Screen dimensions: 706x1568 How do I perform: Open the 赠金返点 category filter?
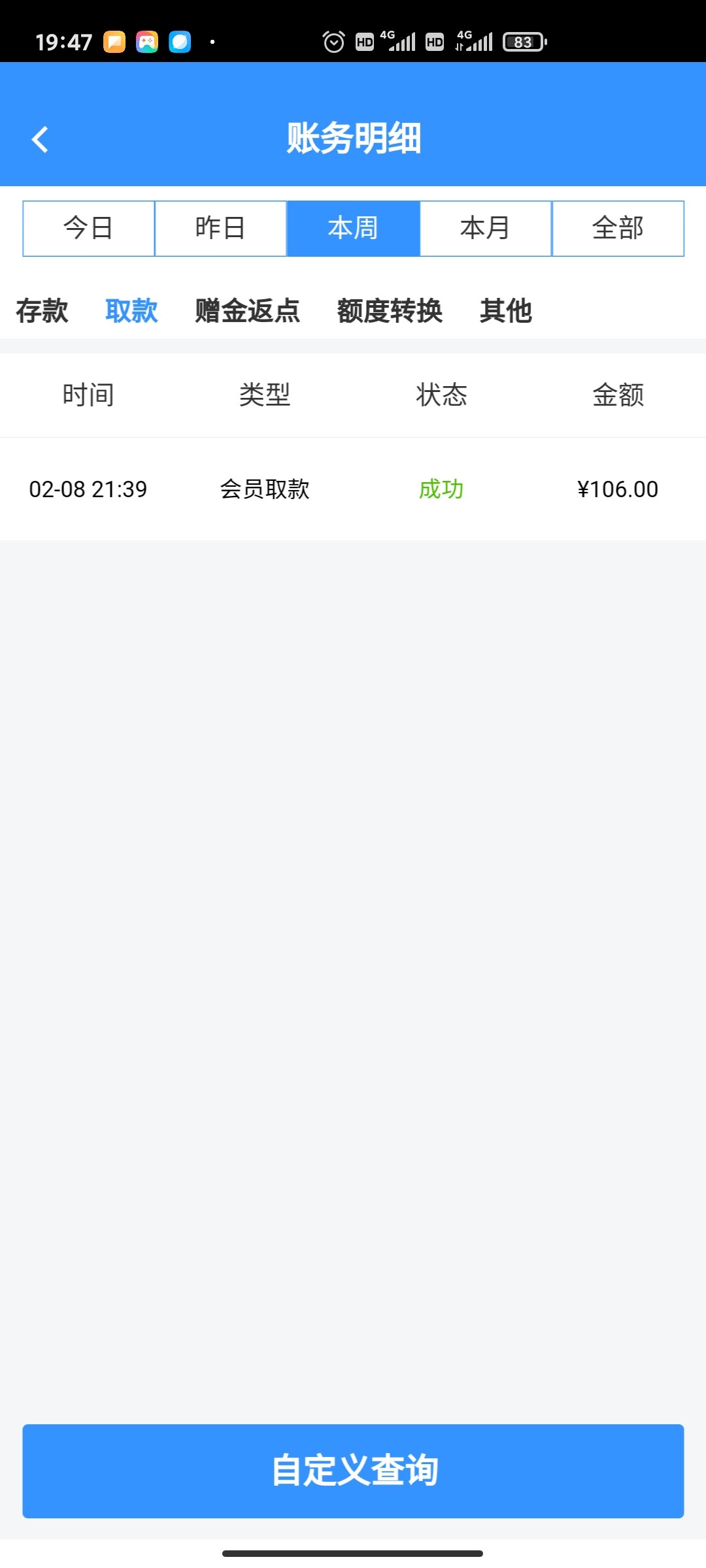point(247,312)
